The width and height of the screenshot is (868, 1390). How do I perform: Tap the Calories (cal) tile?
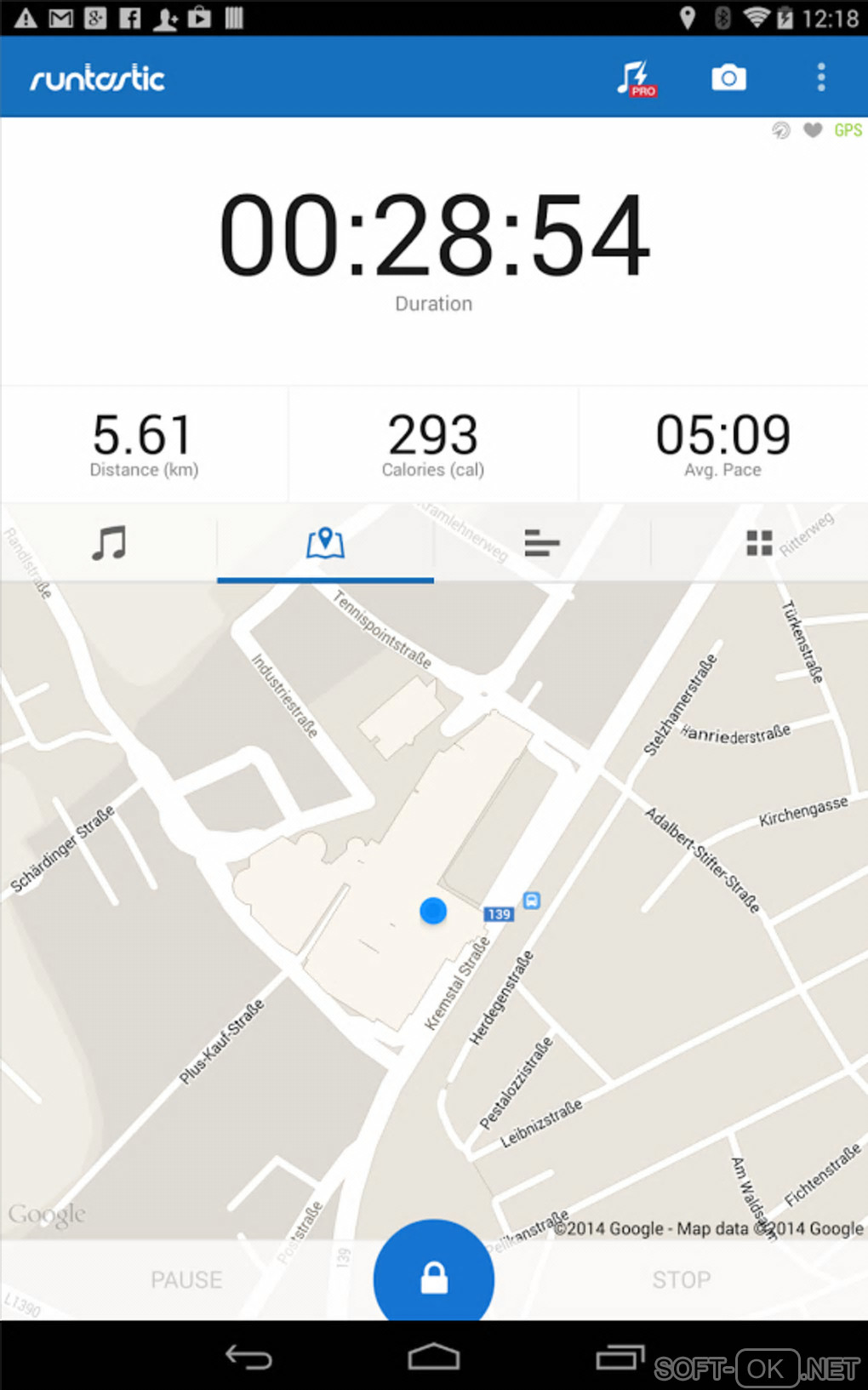pos(433,444)
